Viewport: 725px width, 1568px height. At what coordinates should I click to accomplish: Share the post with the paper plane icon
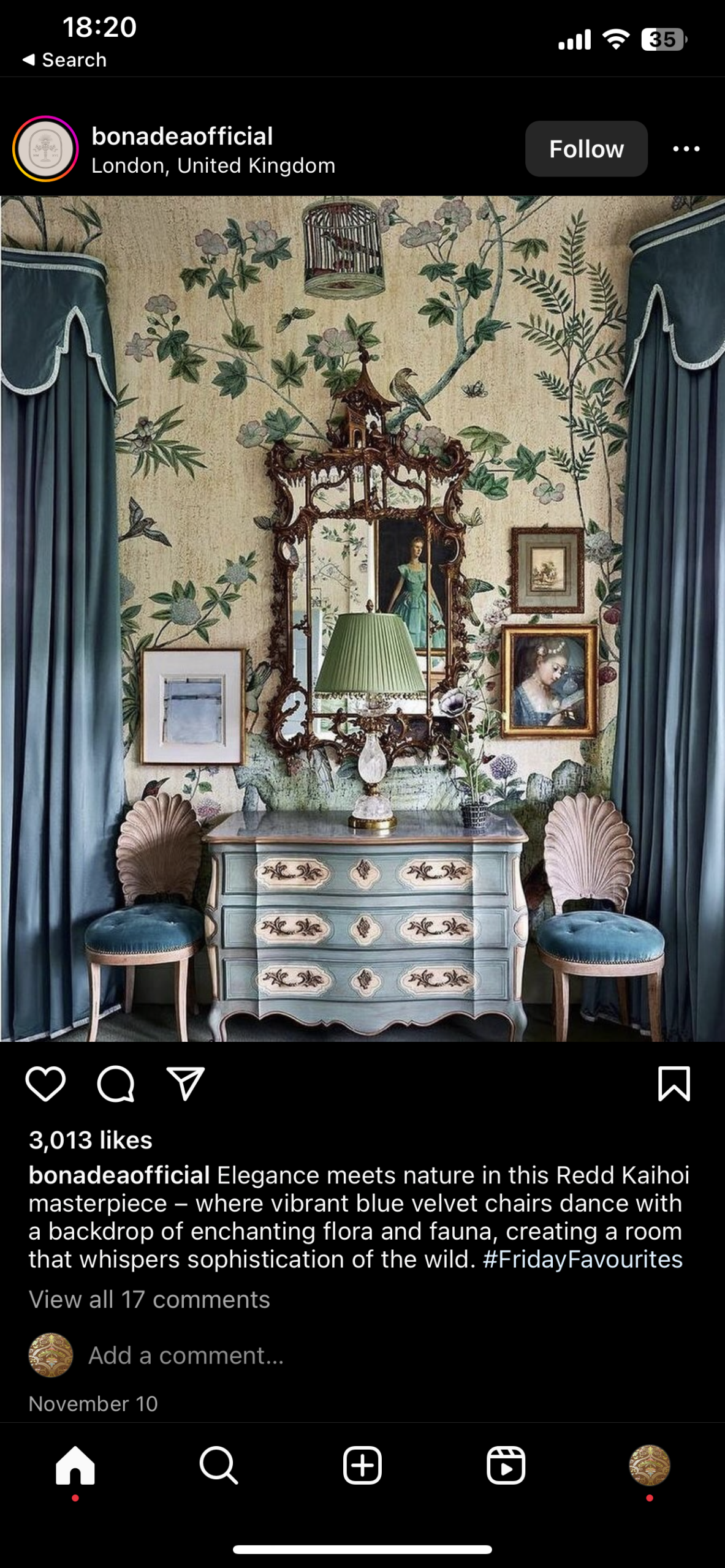pyautogui.click(x=185, y=1083)
